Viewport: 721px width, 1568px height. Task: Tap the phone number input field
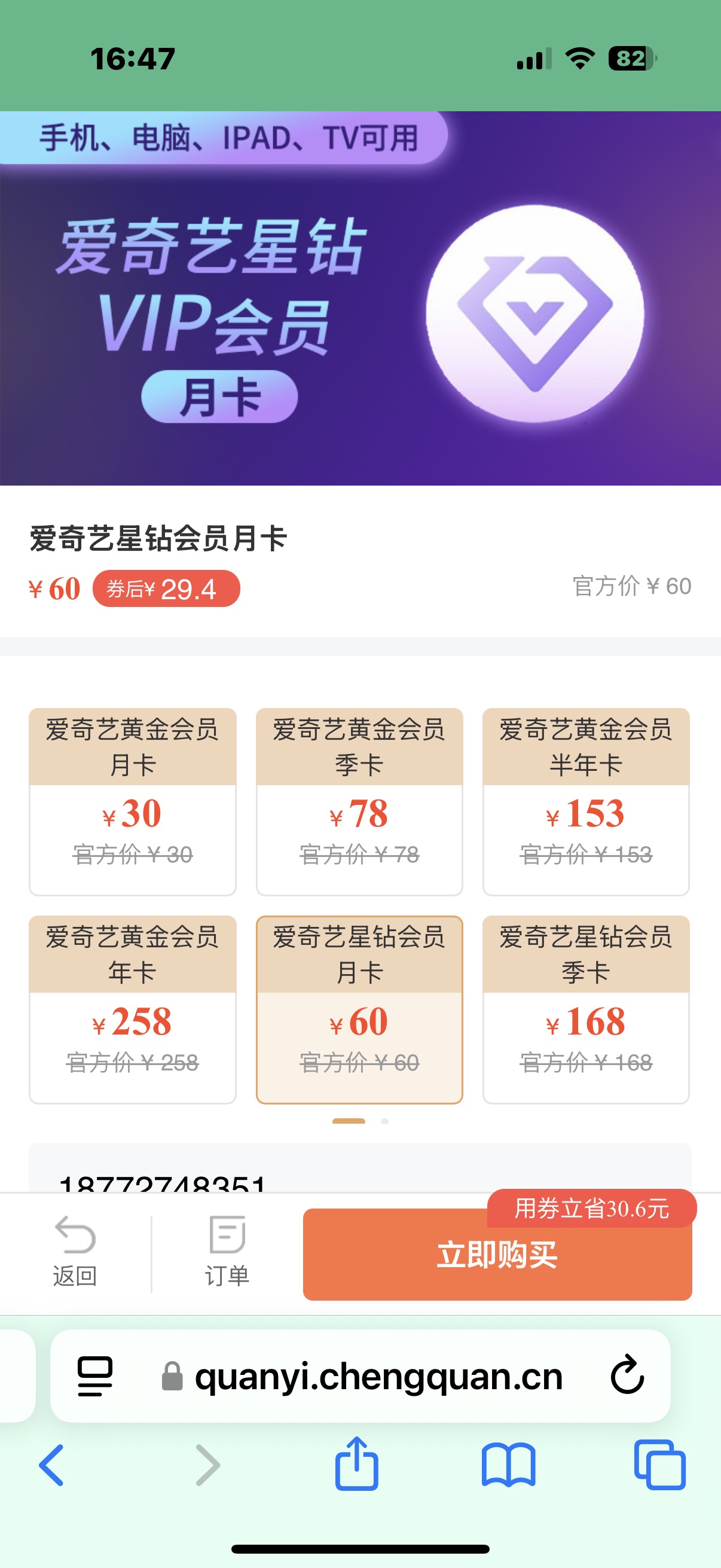360,1167
